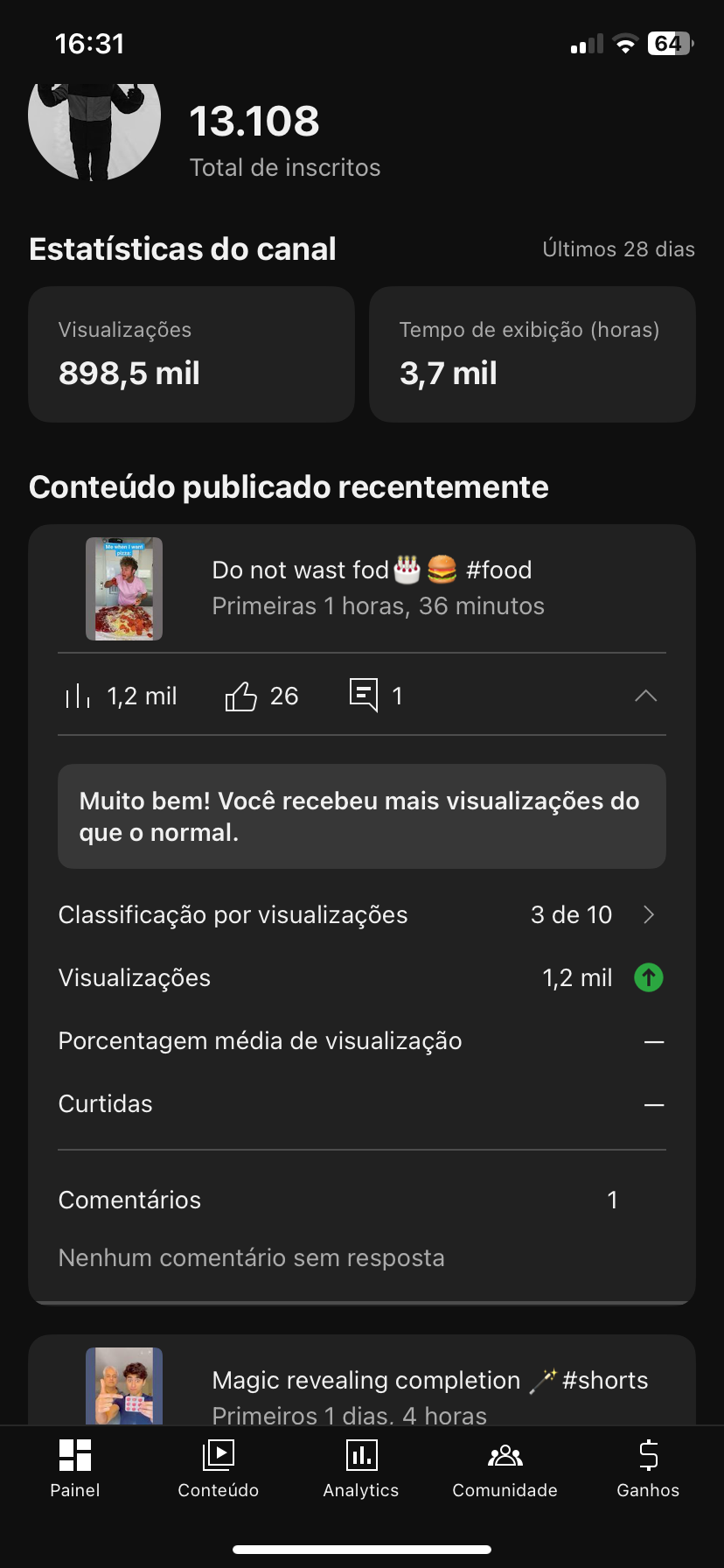Open the 'Magic revealing completion' video card
724x1568 pixels.
click(x=361, y=1382)
